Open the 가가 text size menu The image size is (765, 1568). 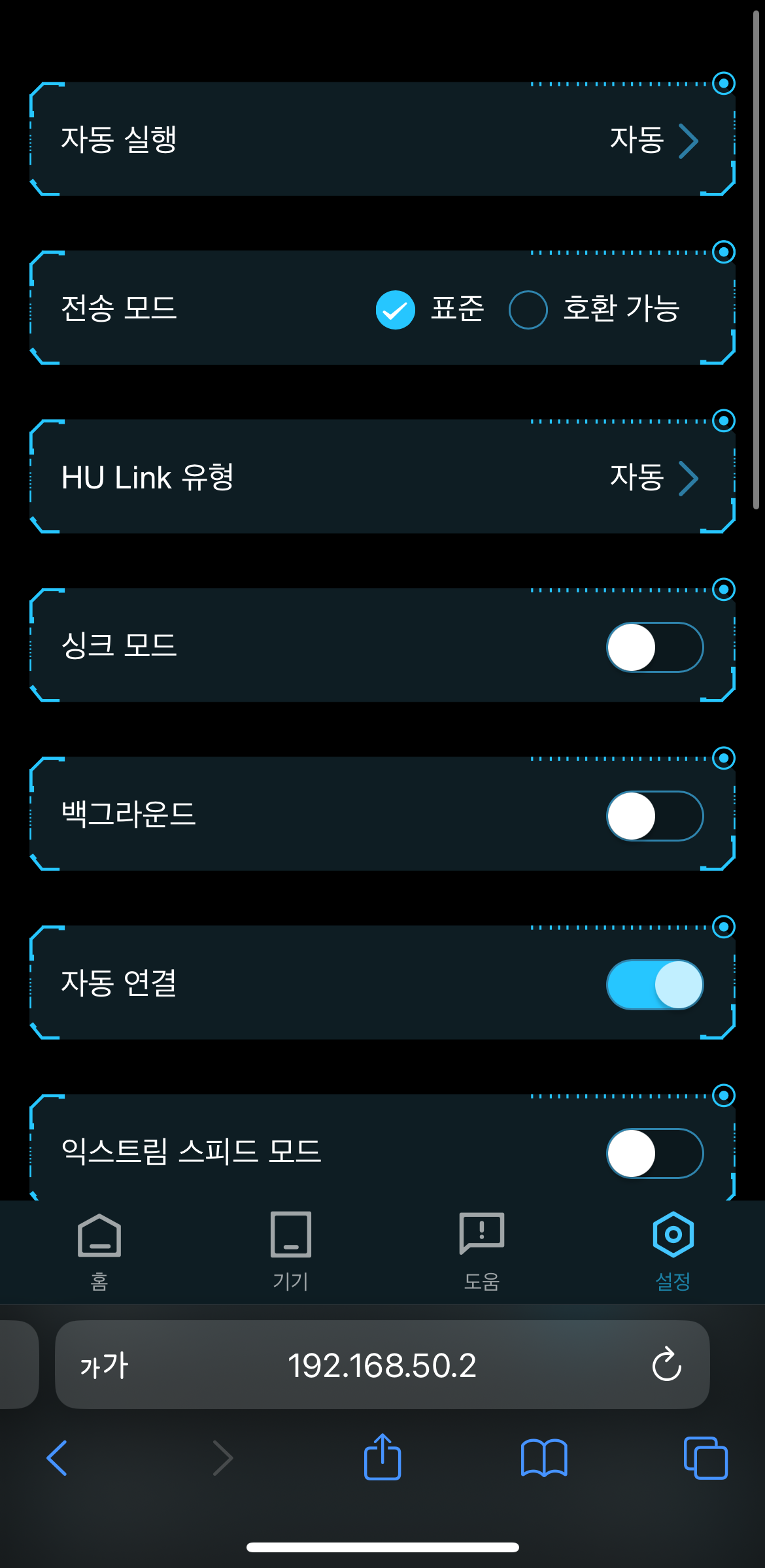pyautogui.click(x=104, y=1365)
